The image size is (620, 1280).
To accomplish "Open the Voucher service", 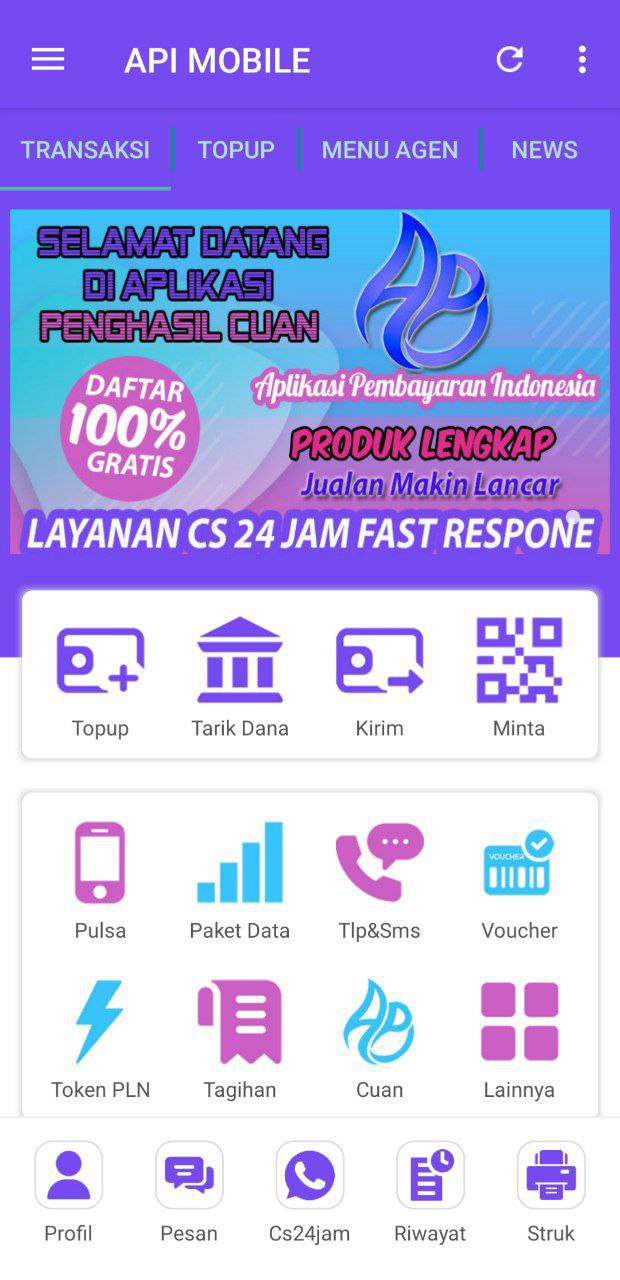I will [x=519, y=878].
